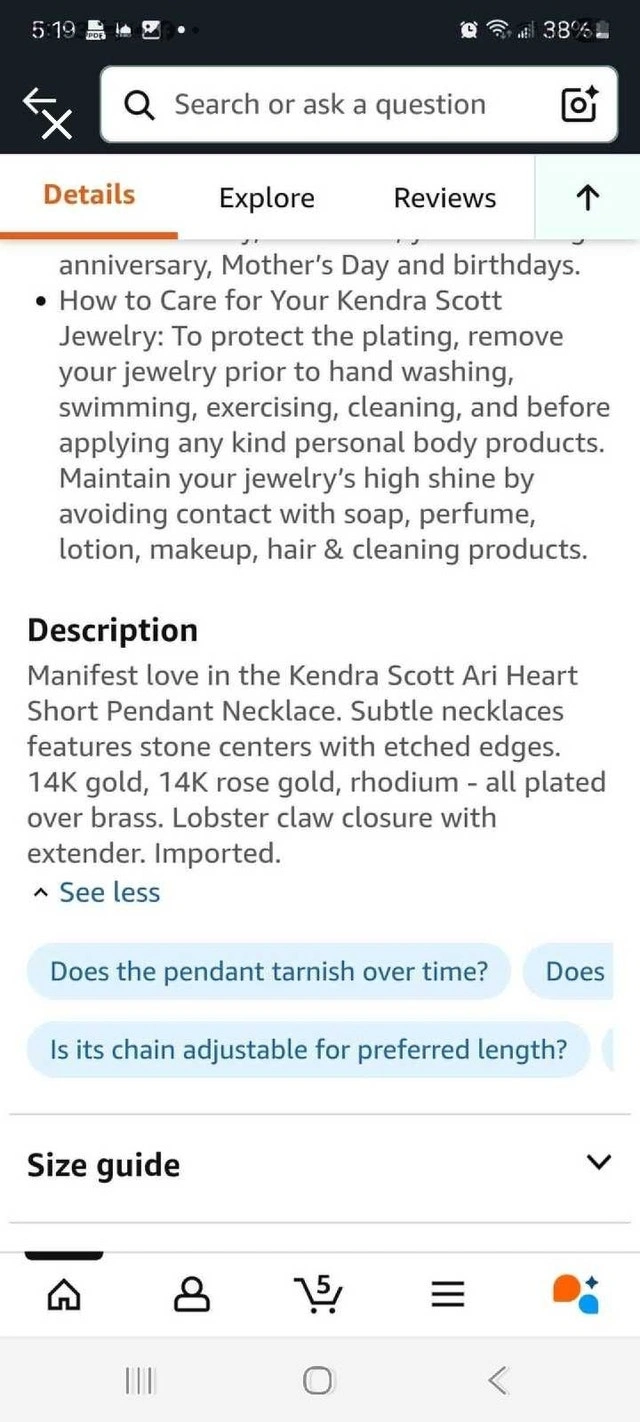Tap the system back button

(x=498, y=1381)
